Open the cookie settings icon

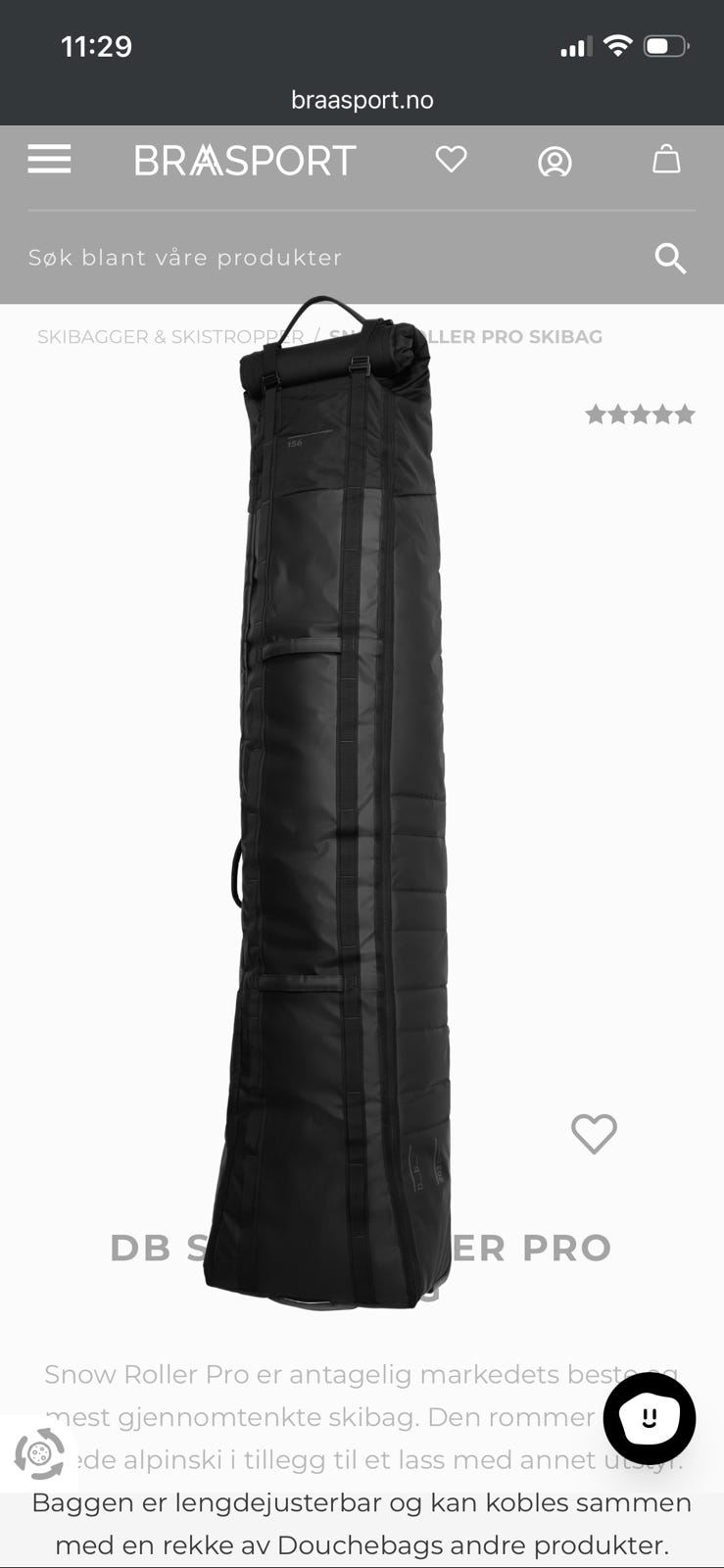tap(39, 1453)
